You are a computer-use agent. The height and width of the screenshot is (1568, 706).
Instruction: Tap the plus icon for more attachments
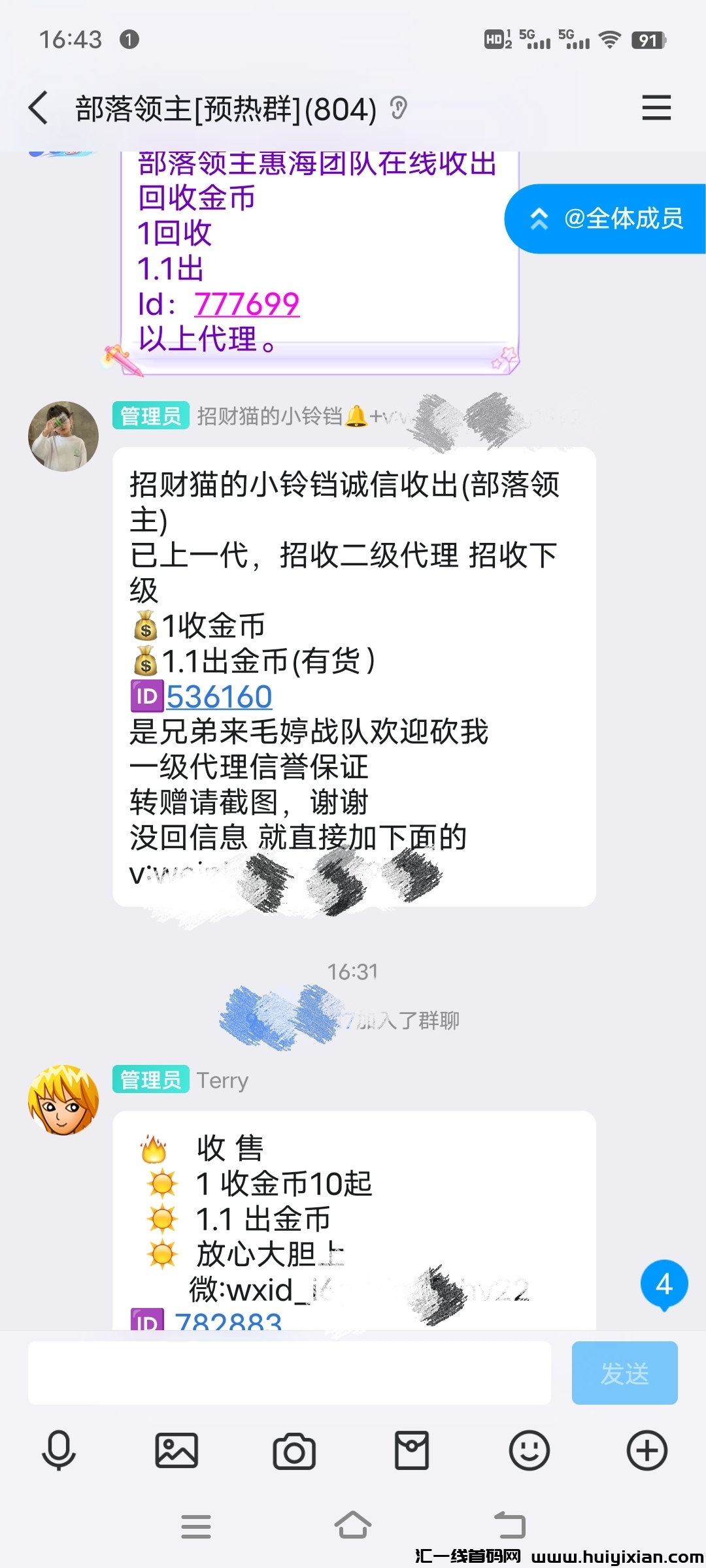pos(647,1452)
